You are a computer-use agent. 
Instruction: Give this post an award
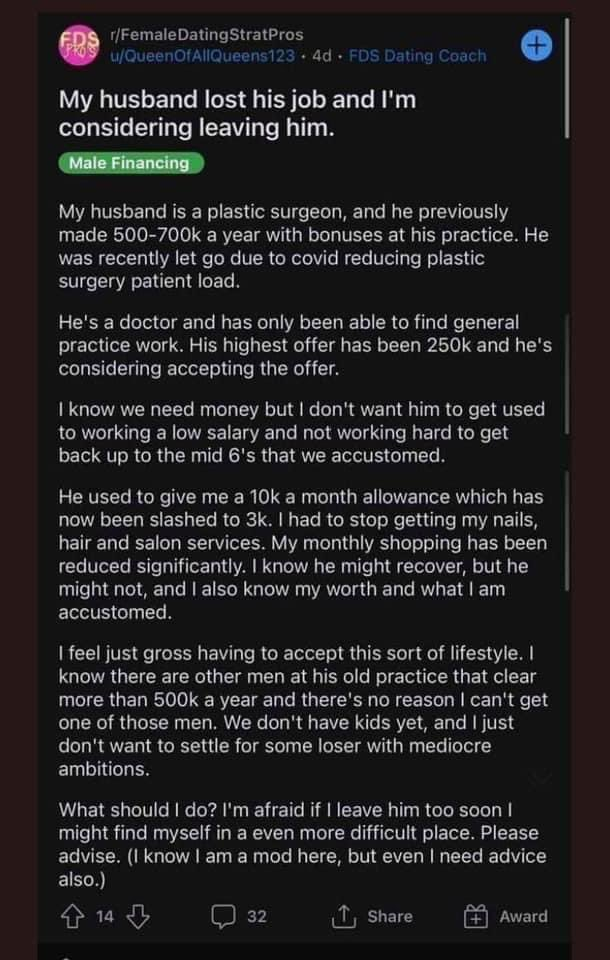point(505,916)
